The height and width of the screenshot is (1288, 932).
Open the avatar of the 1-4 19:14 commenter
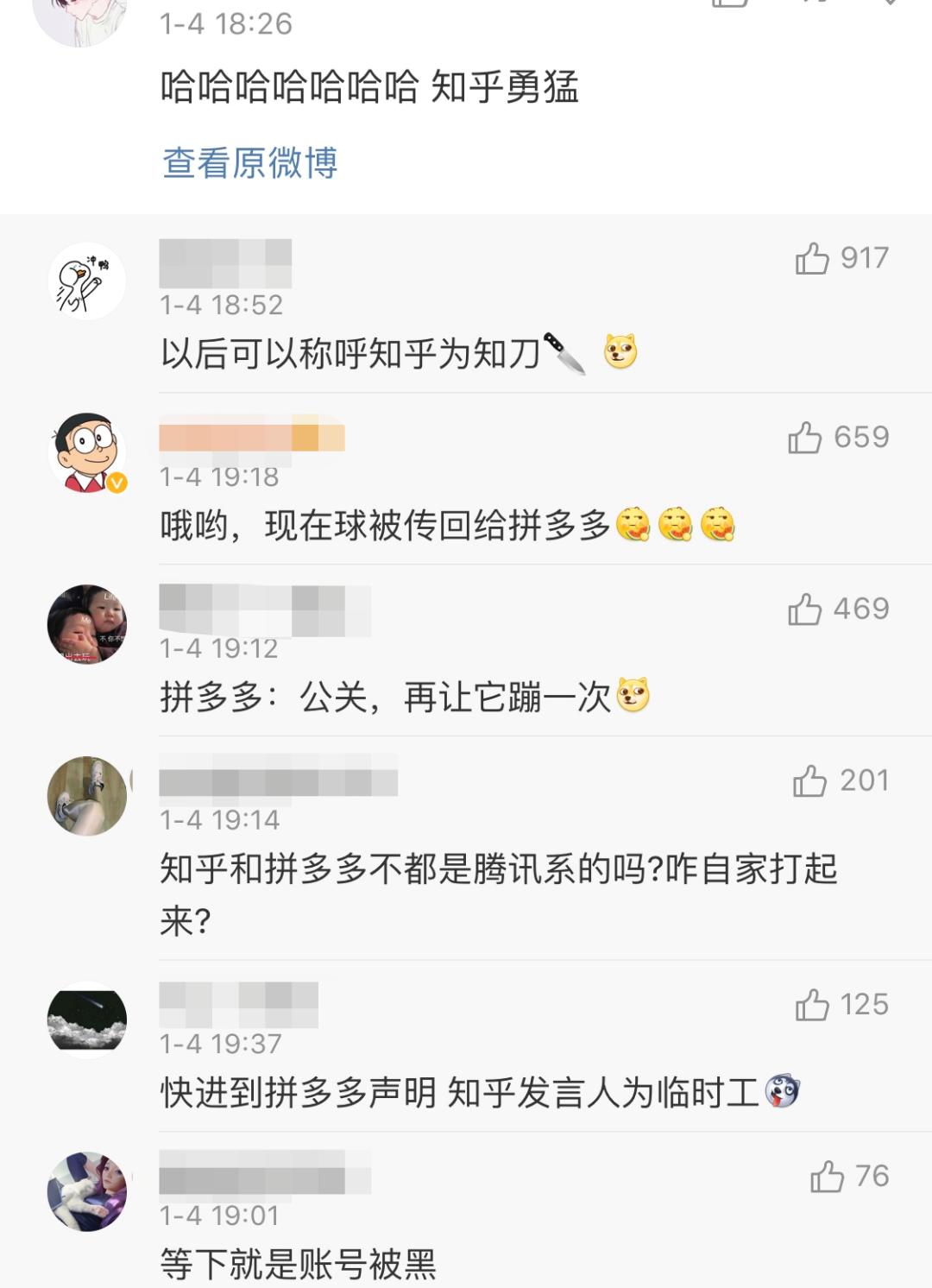(x=86, y=796)
